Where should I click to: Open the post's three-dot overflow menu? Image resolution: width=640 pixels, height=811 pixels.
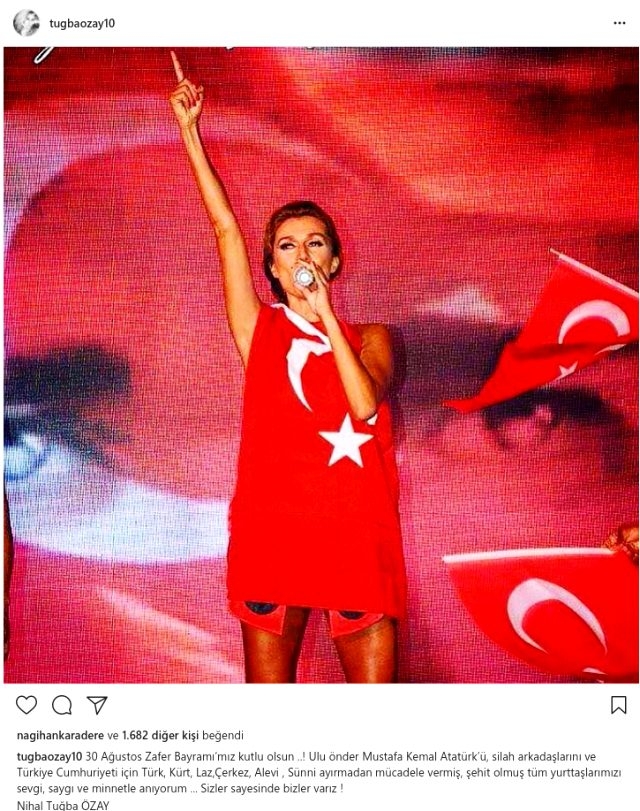(x=619, y=23)
